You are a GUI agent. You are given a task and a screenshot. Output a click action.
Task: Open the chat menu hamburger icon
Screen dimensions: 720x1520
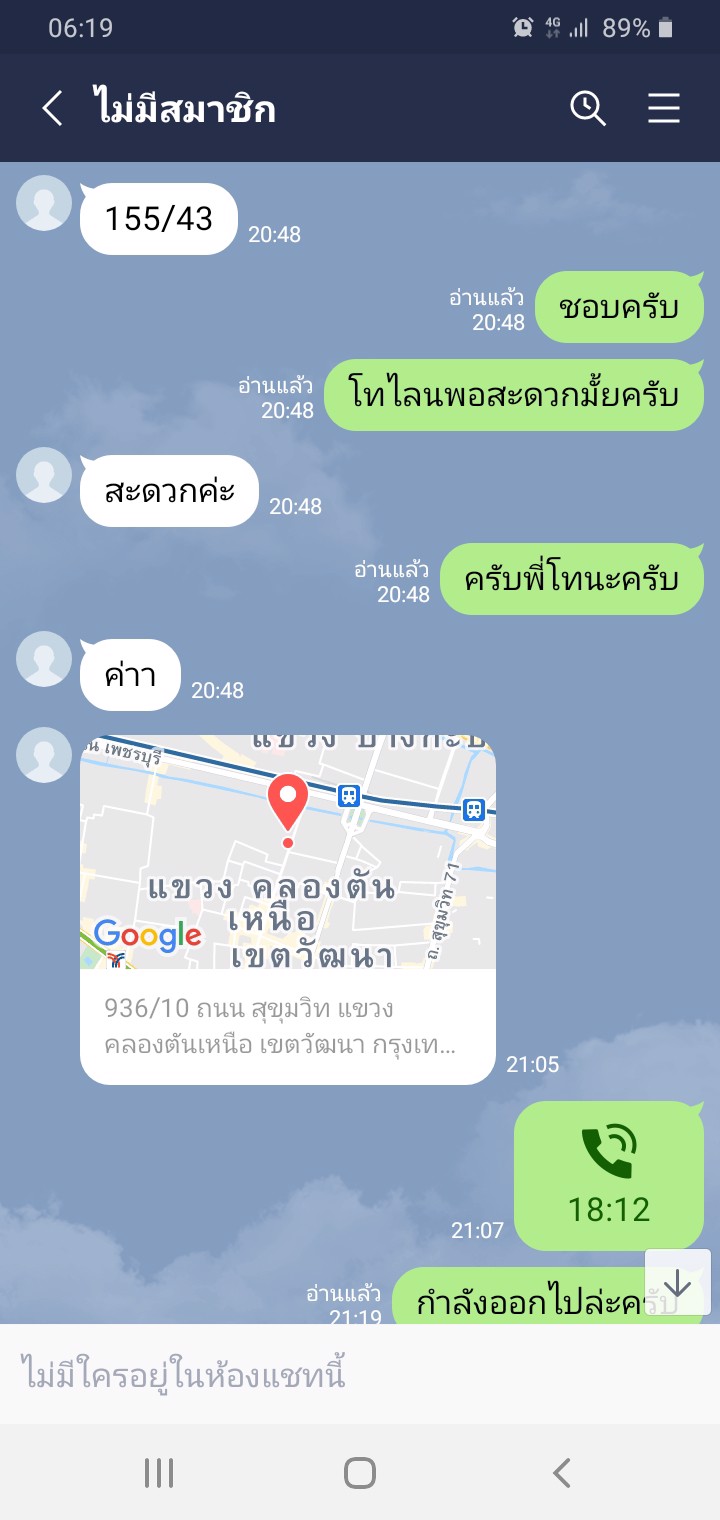(664, 107)
